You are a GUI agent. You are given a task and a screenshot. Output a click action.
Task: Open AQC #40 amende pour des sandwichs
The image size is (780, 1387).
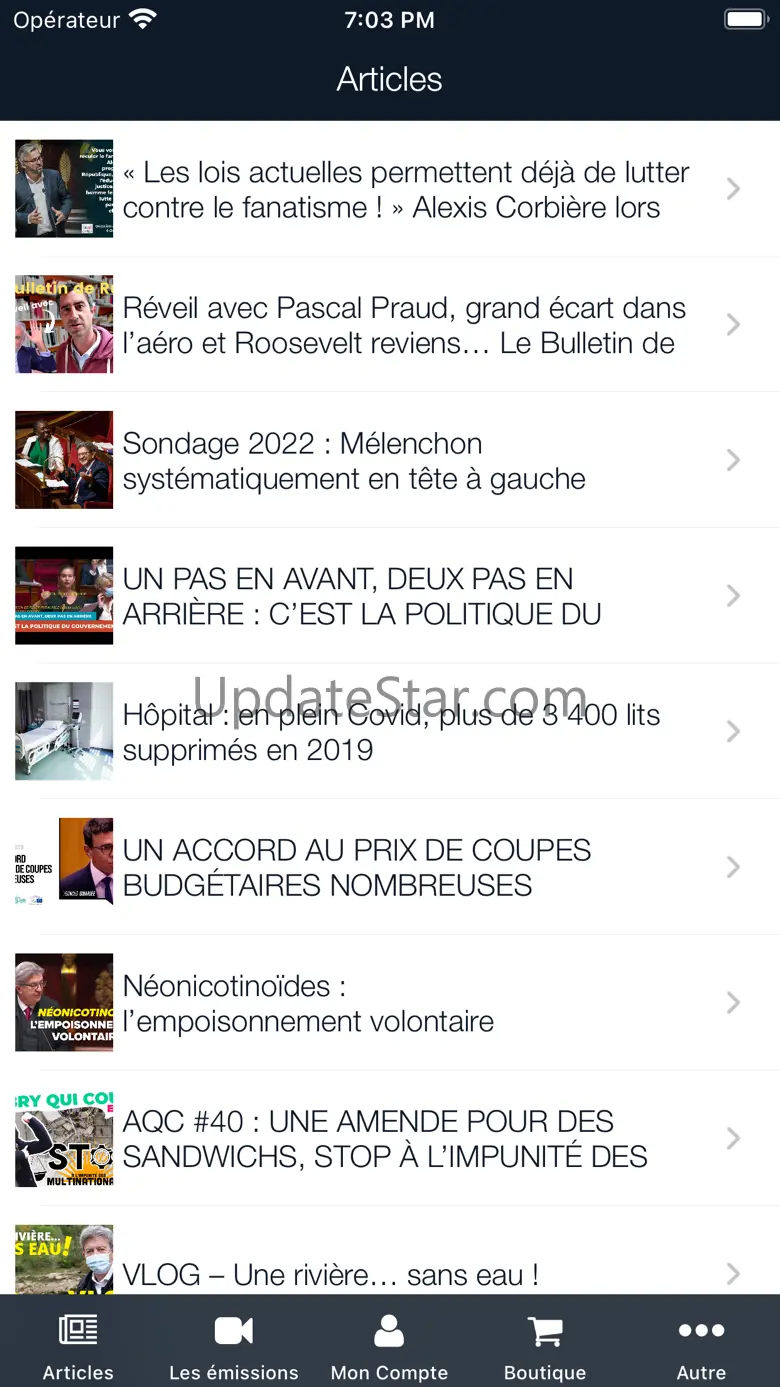tap(390, 1138)
